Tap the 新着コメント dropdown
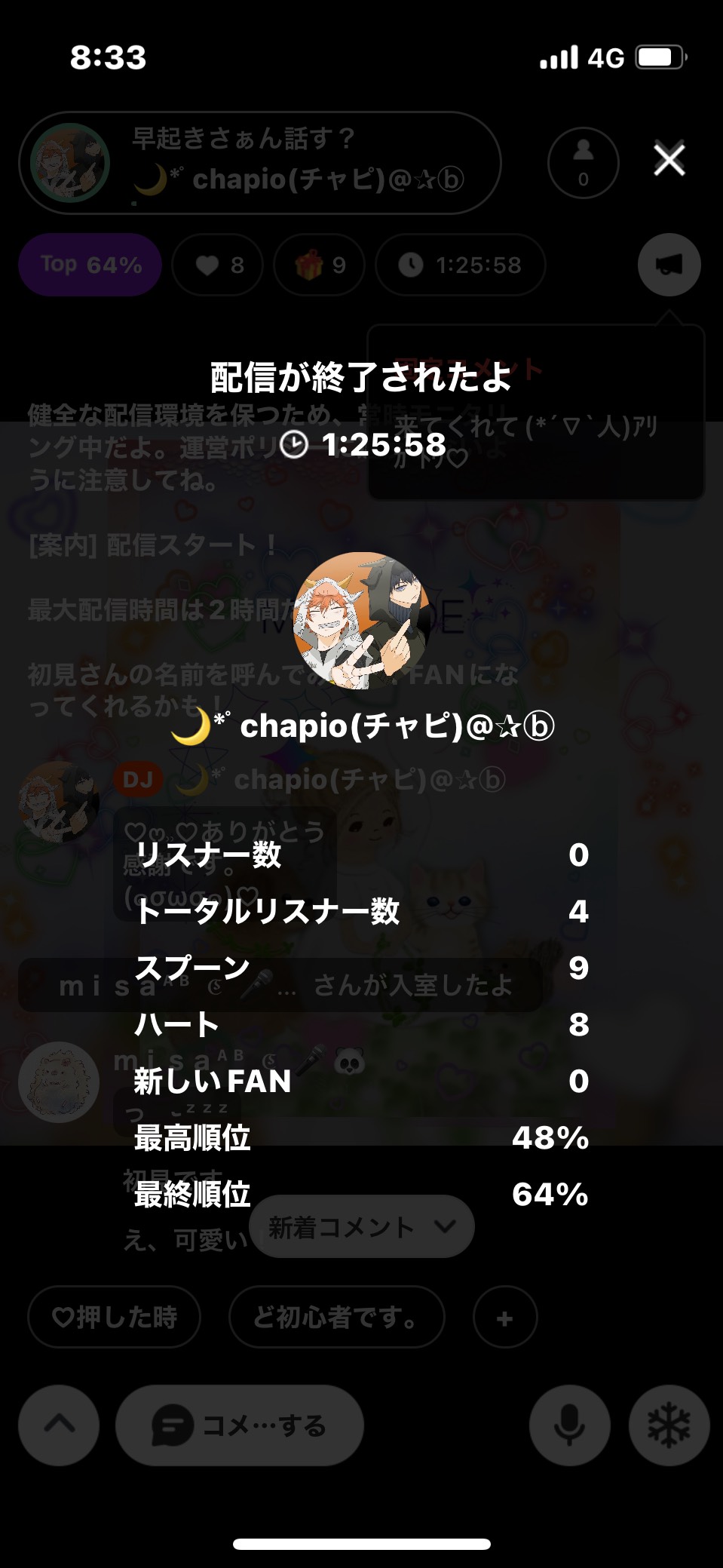 point(362,1227)
